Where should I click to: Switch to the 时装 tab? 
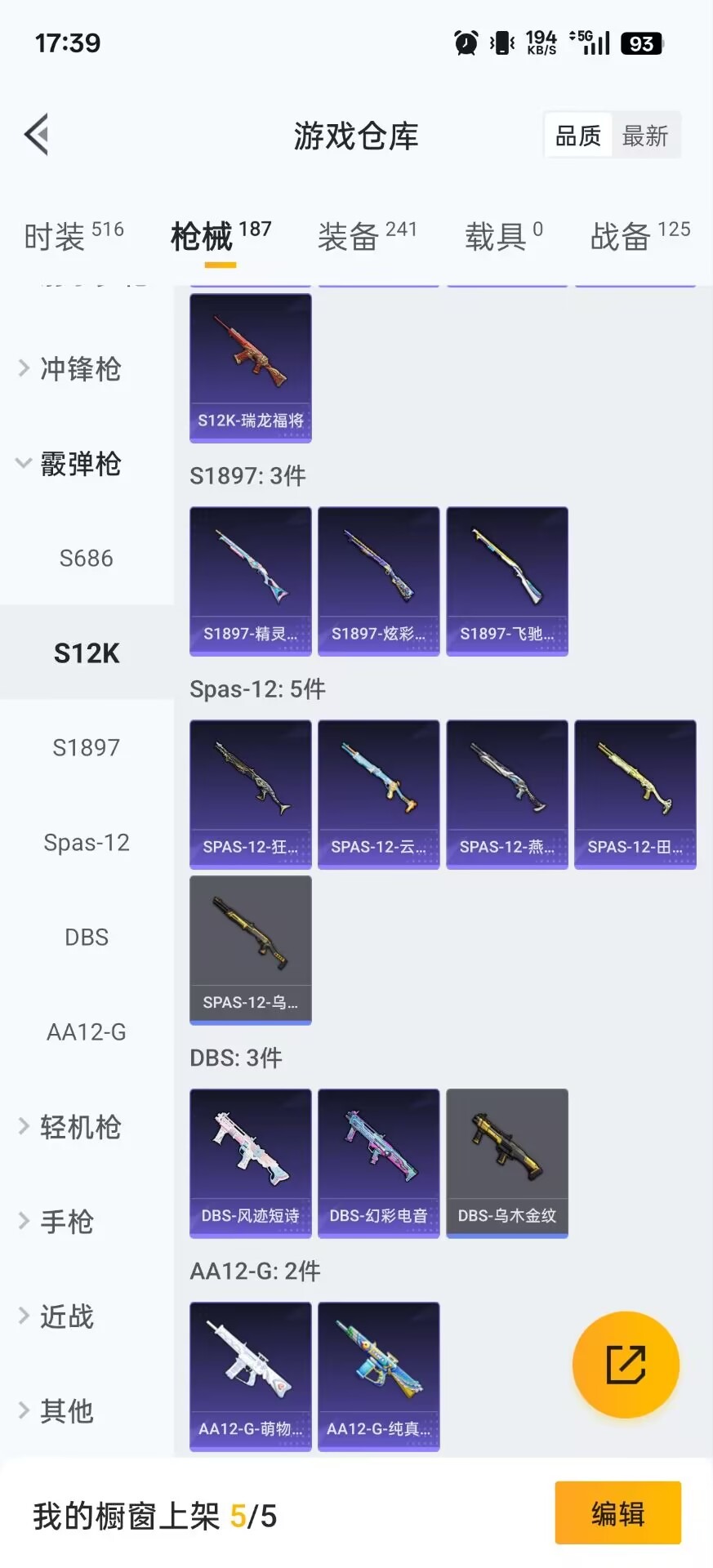(x=74, y=237)
